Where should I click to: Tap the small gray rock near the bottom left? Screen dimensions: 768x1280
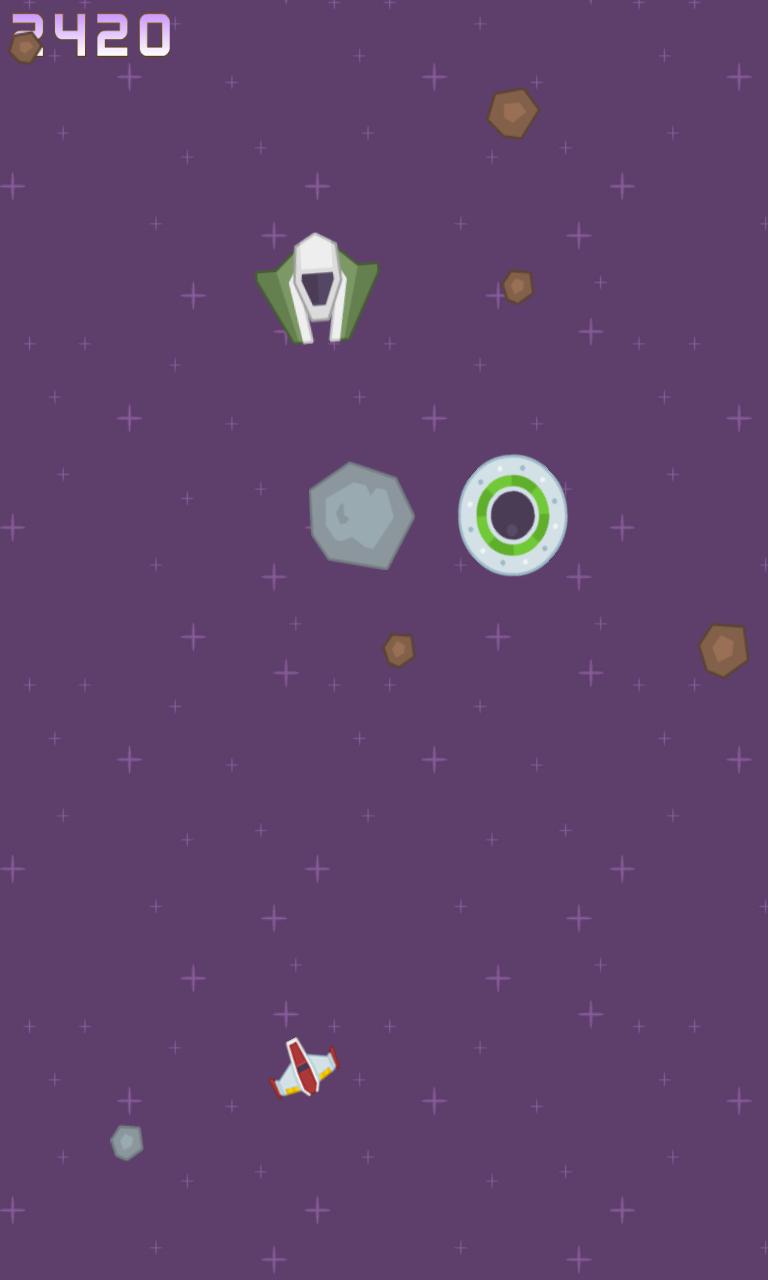coord(126,1143)
